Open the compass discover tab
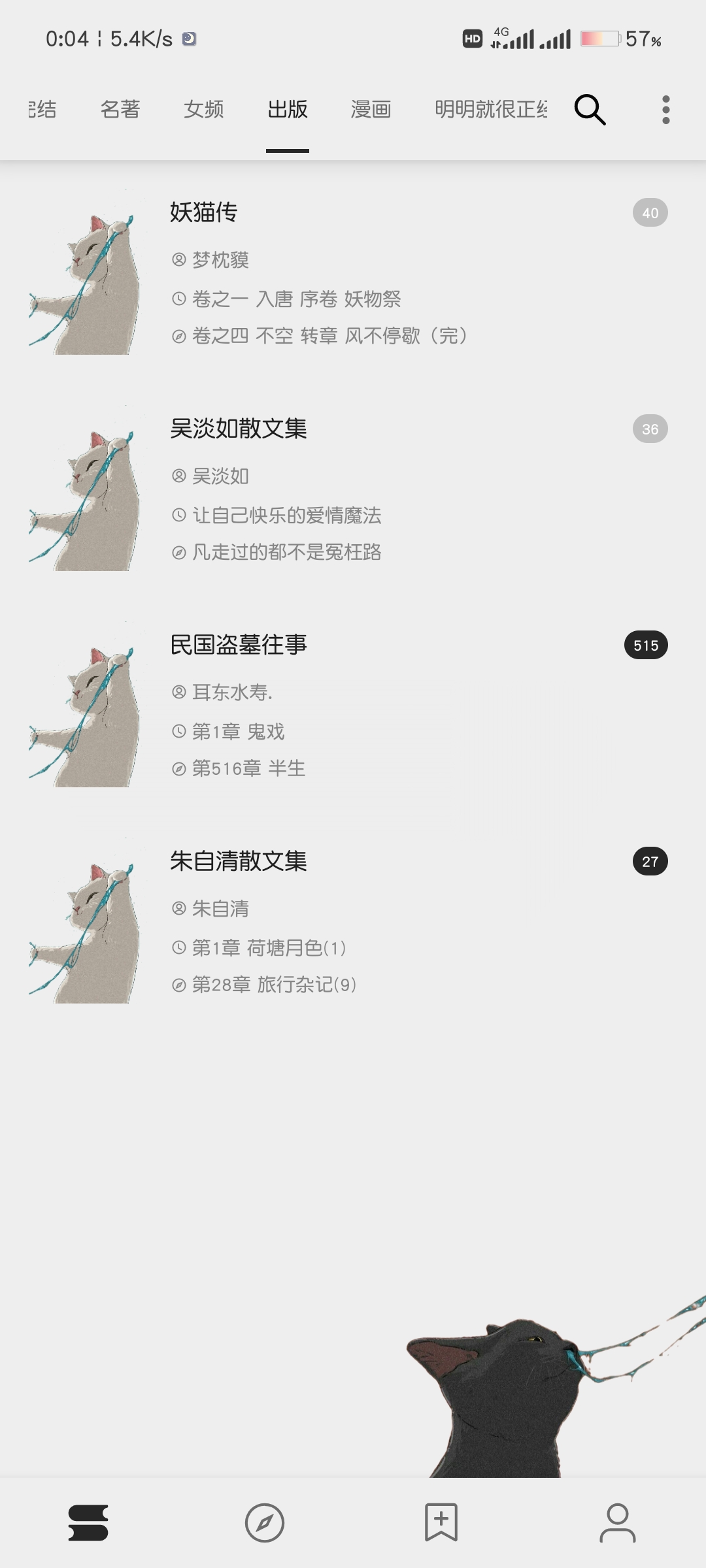706x1568 pixels. pyautogui.click(x=265, y=1522)
